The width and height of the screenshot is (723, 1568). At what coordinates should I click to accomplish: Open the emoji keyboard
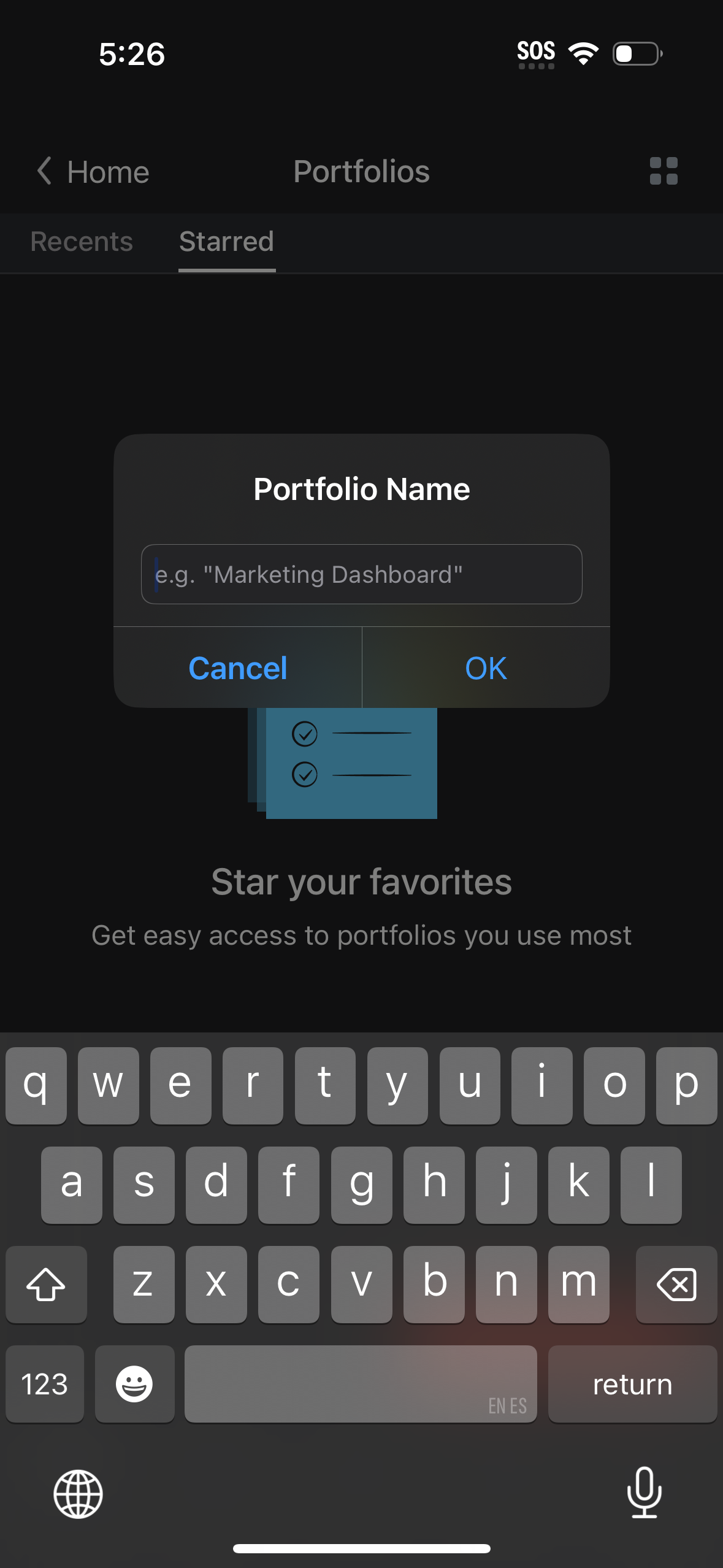pyautogui.click(x=134, y=1383)
